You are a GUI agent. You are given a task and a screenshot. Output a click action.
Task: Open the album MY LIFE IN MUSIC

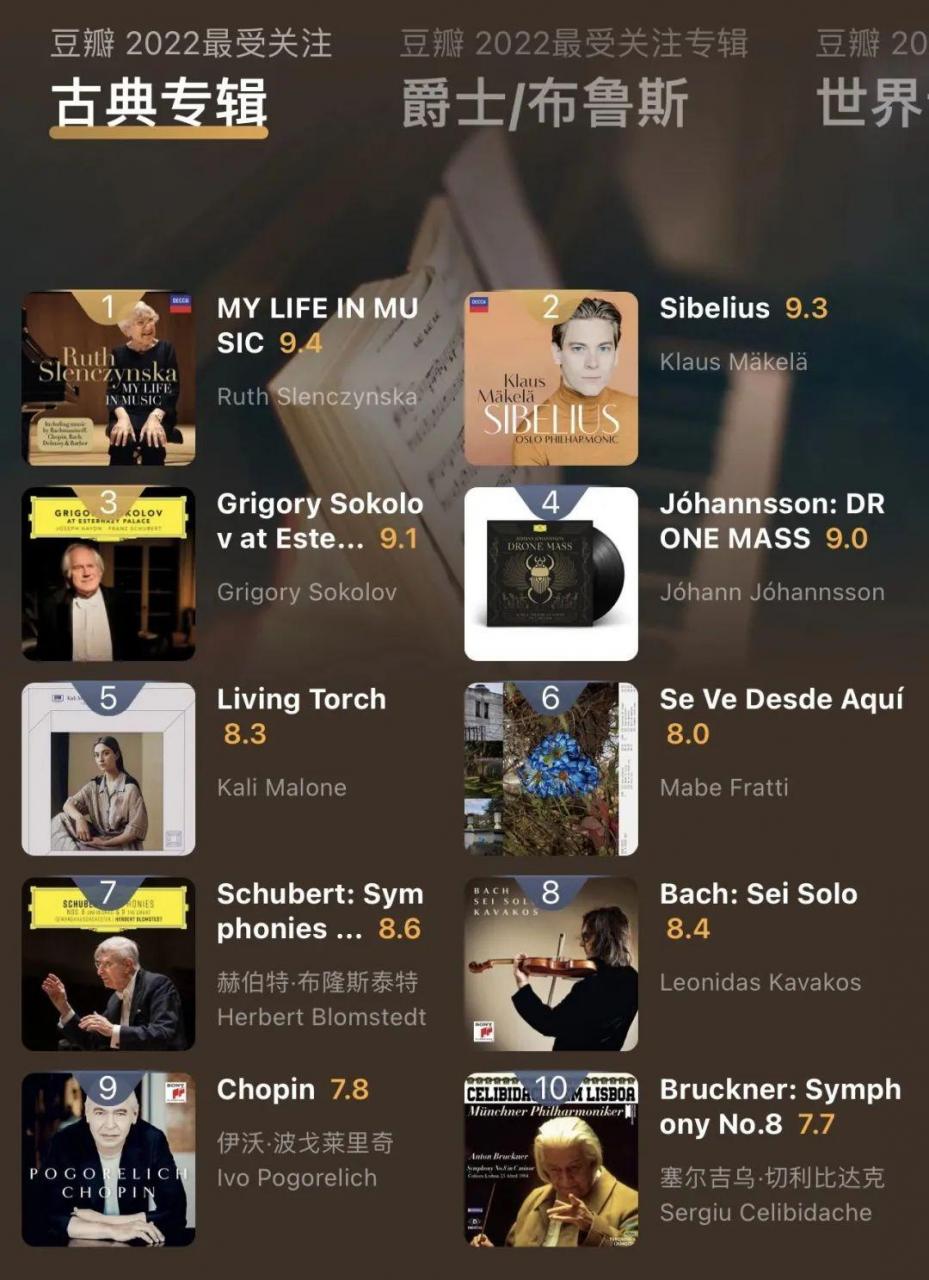click(109, 379)
